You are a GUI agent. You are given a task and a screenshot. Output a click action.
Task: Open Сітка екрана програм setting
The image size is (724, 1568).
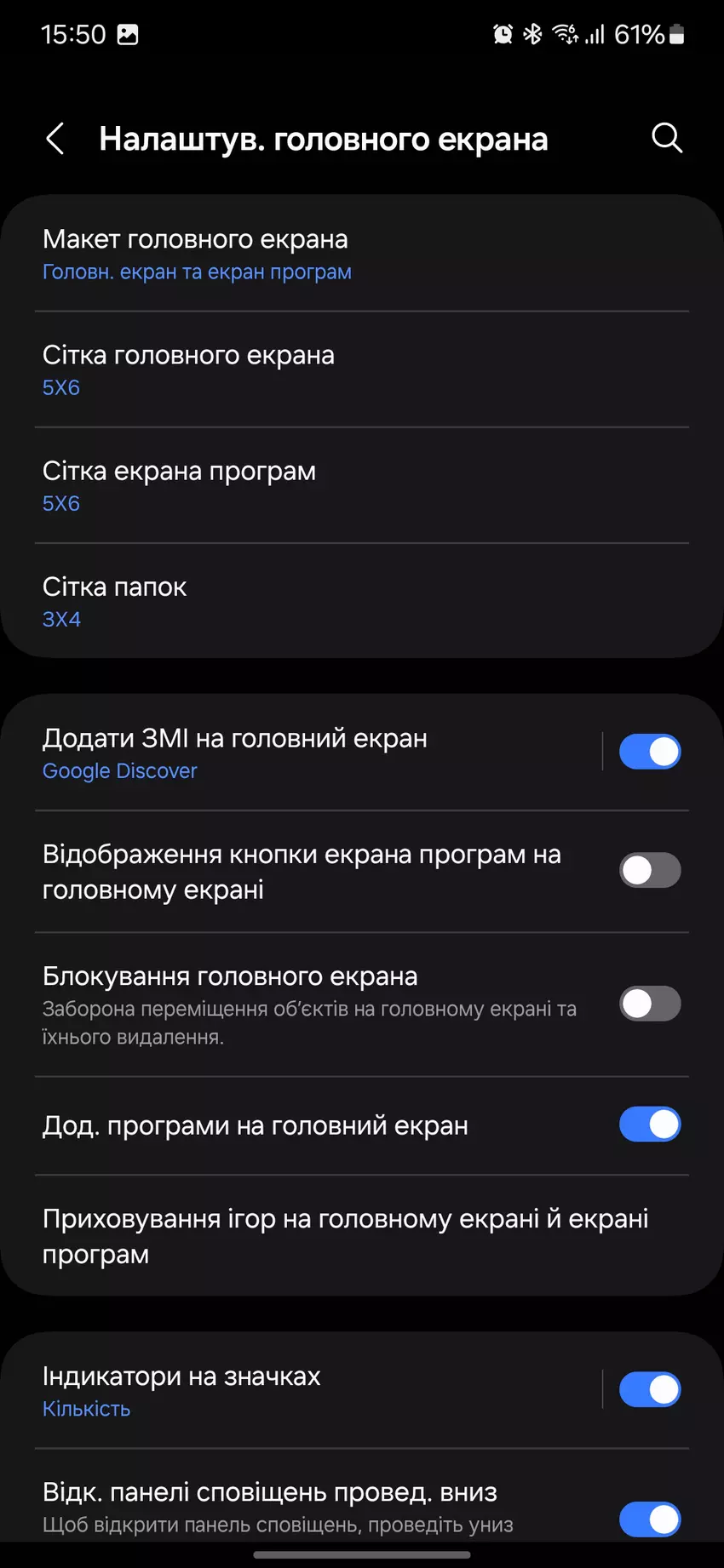[x=341, y=485]
